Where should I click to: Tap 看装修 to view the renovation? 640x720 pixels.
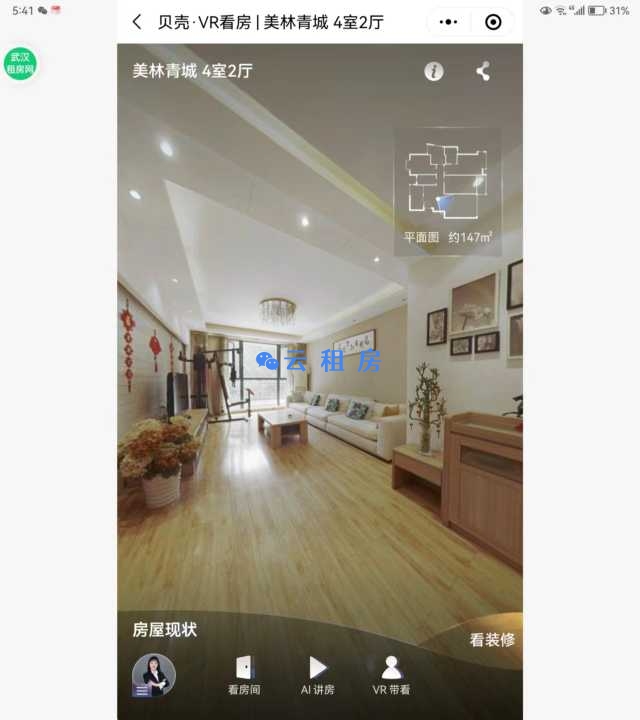coord(492,640)
